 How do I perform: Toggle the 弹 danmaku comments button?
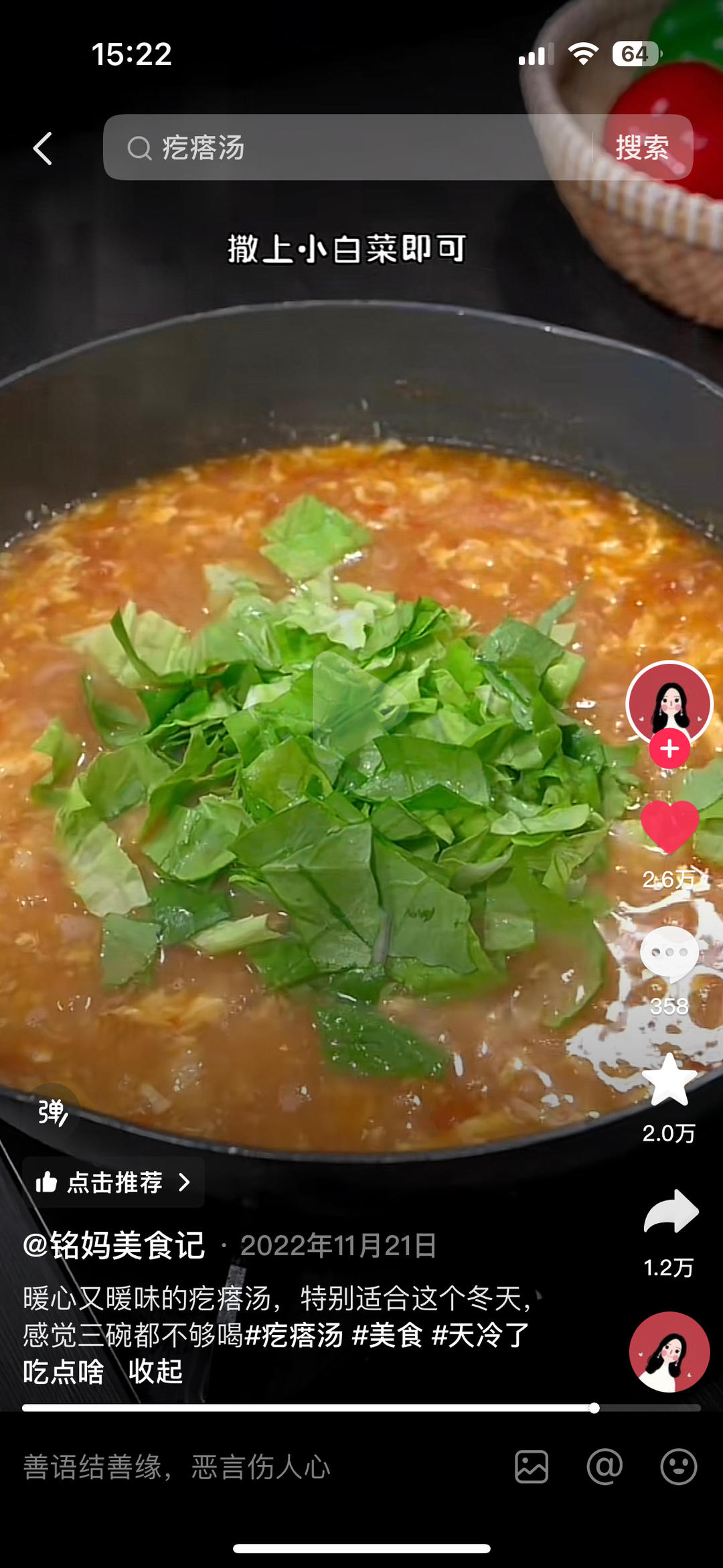click(52, 1113)
